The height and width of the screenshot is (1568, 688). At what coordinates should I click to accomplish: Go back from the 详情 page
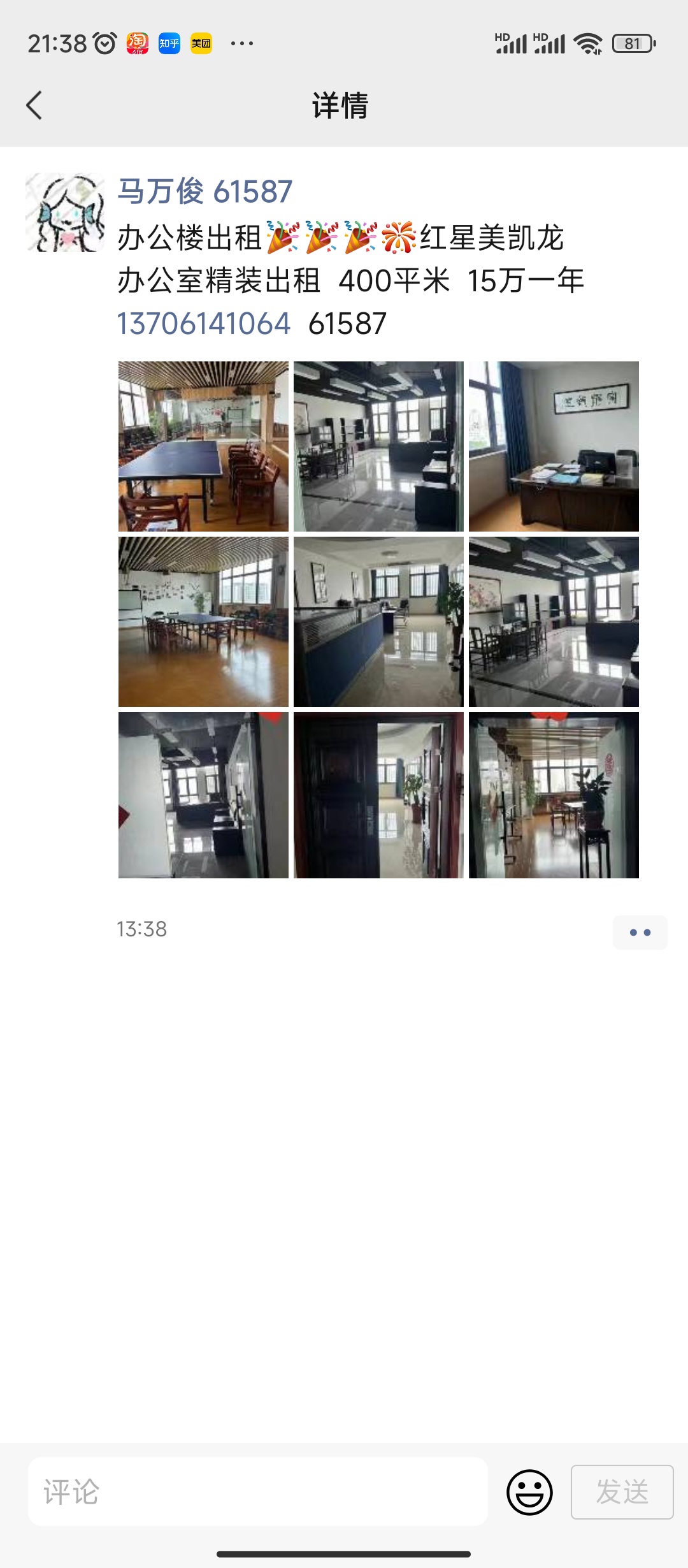pyautogui.click(x=34, y=105)
